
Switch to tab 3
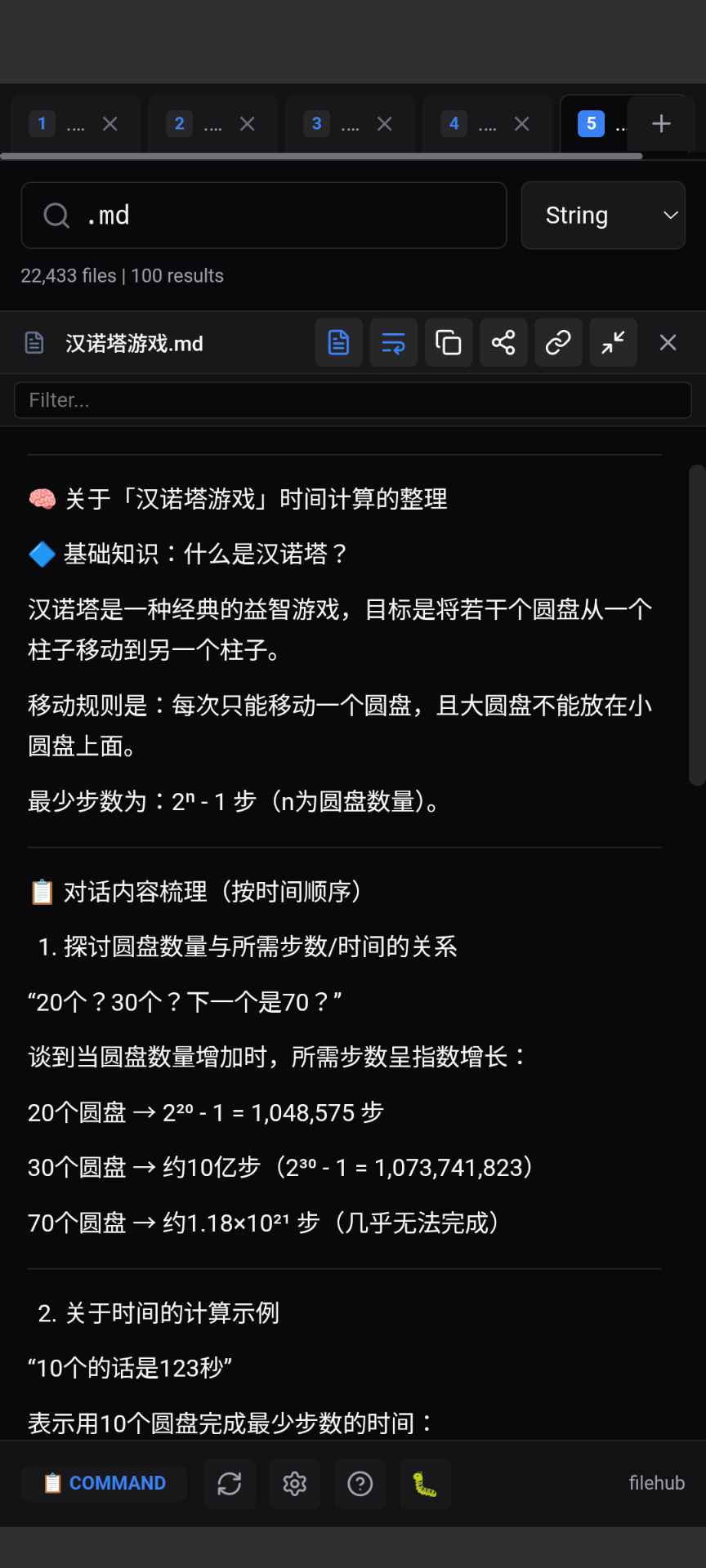331,124
